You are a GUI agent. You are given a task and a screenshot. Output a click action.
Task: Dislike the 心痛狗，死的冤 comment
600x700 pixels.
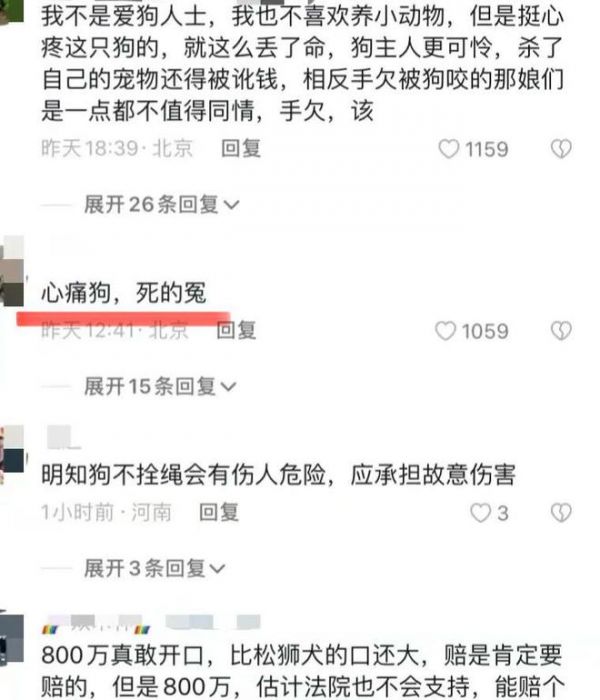561,330
